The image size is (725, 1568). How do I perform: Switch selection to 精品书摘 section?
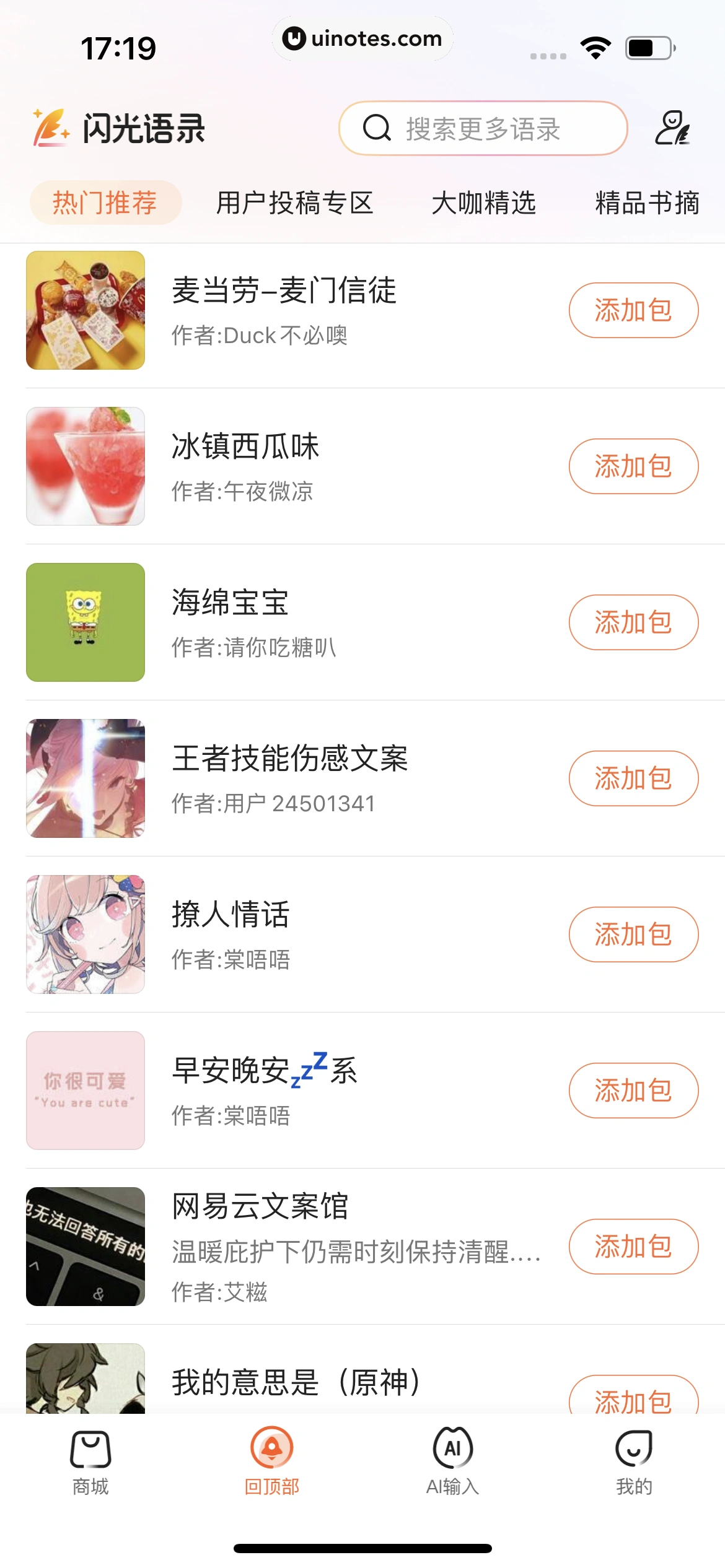[648, 203]
